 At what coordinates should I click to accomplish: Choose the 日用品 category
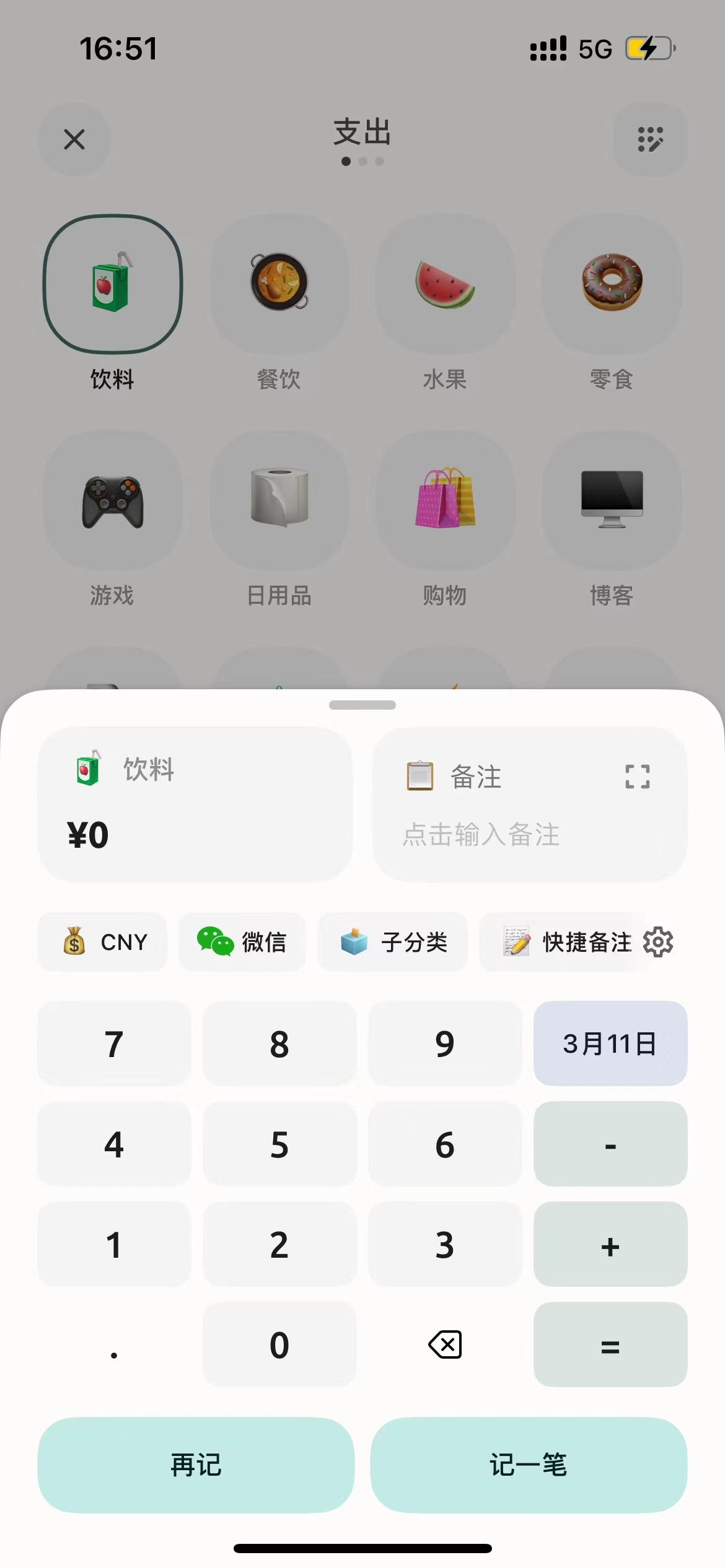click(279, 502)
